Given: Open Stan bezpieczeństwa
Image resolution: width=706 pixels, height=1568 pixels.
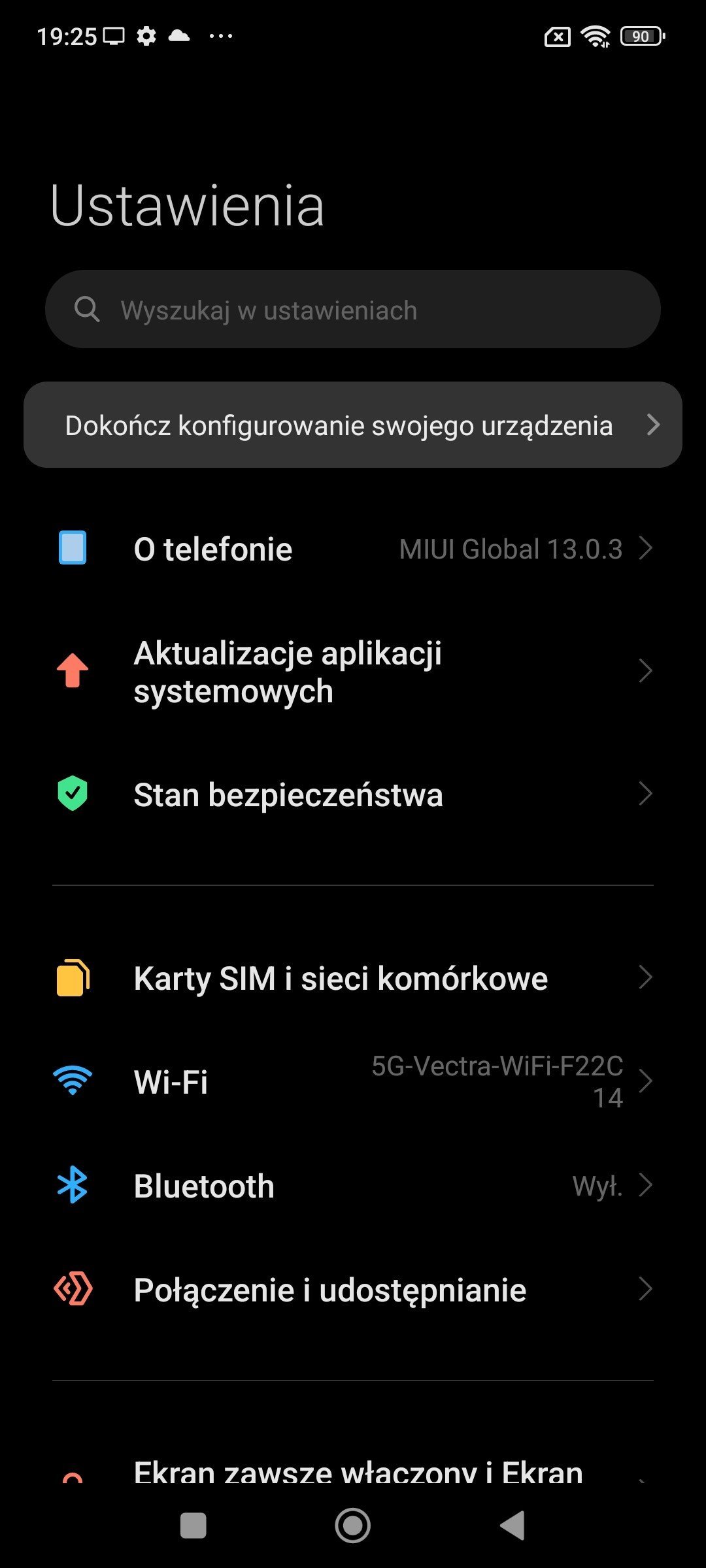Looking at the screenshot, I should tap(353, 794).
